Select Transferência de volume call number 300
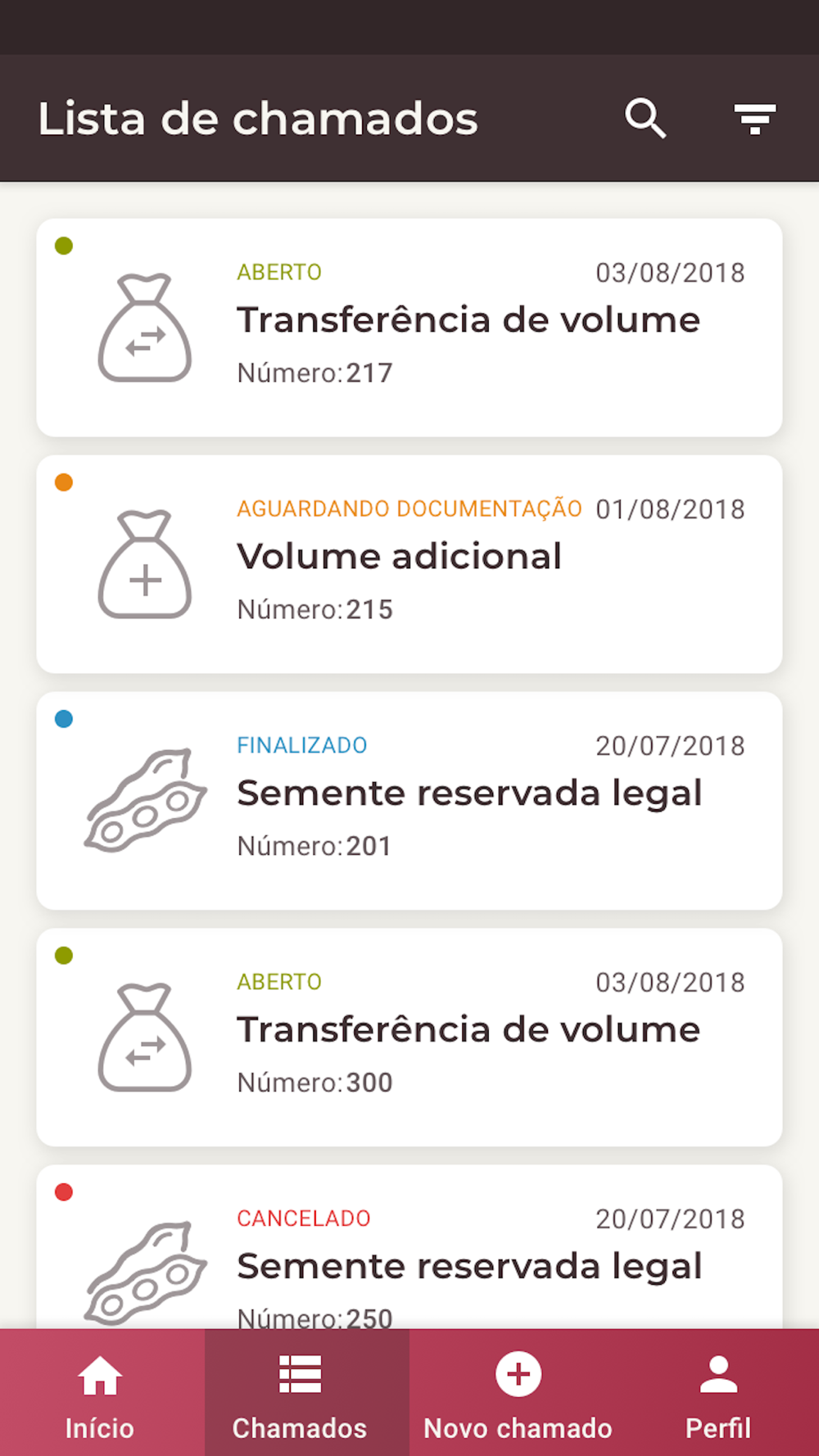The width and height of the screenshot is (819, 1456). pos(409,1037)
